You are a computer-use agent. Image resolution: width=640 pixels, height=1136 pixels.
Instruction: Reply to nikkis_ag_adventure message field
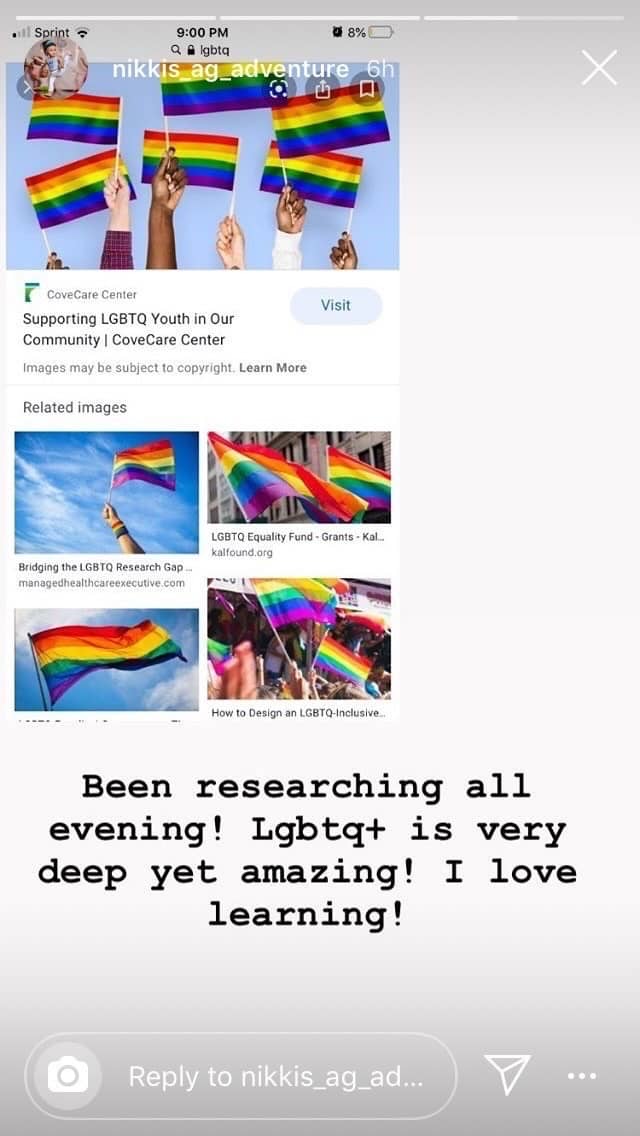coord(277,1077)
